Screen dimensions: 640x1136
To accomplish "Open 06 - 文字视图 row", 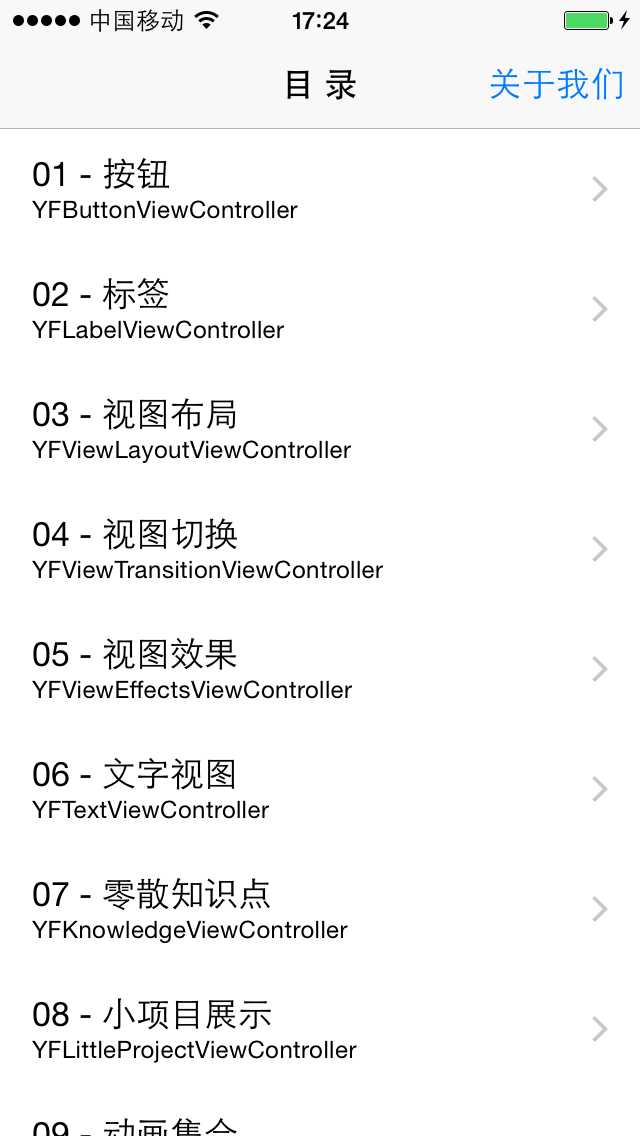I will [x=320, y=789].
